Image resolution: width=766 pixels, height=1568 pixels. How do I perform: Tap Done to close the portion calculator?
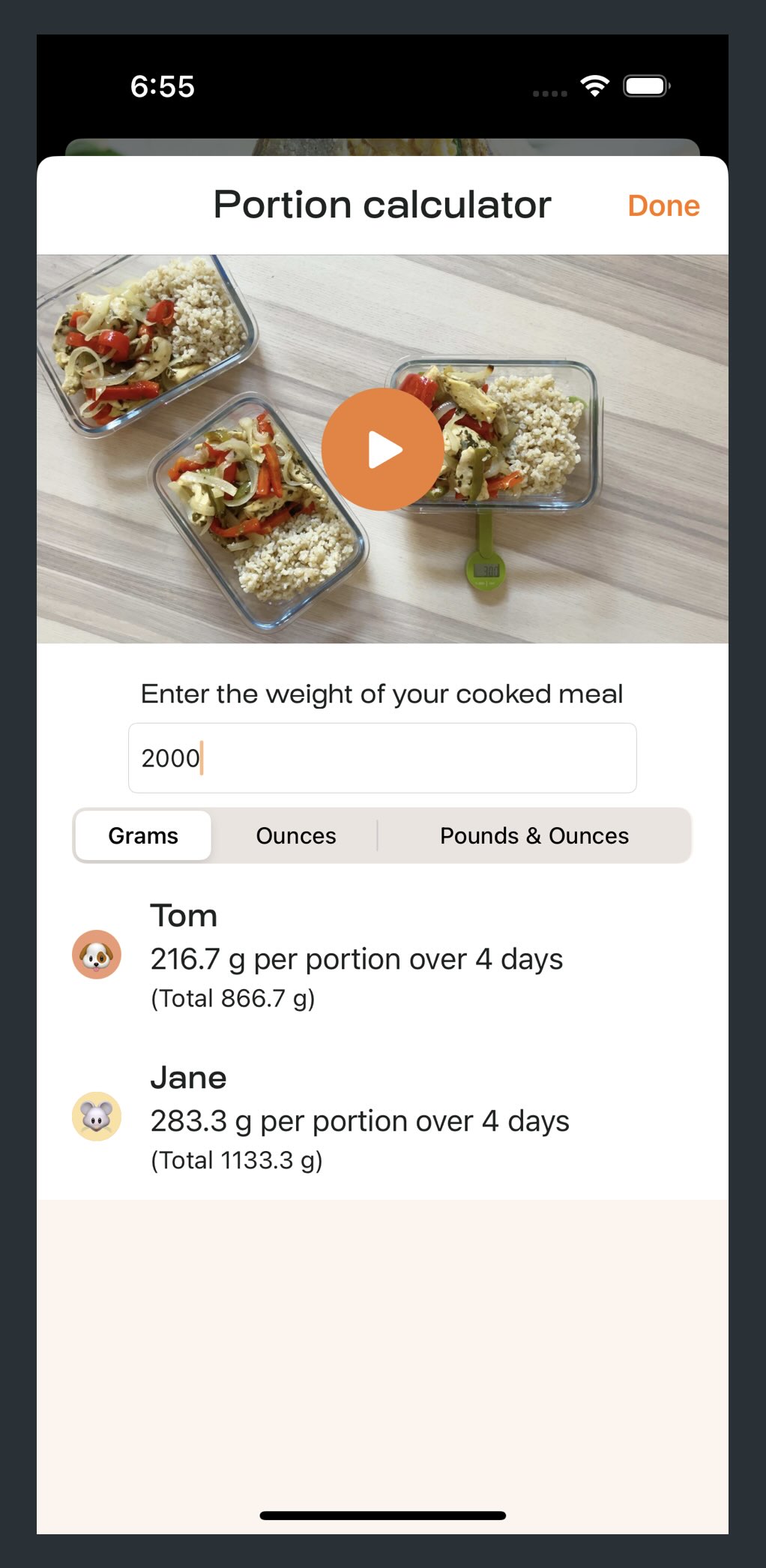pos(663,205)
